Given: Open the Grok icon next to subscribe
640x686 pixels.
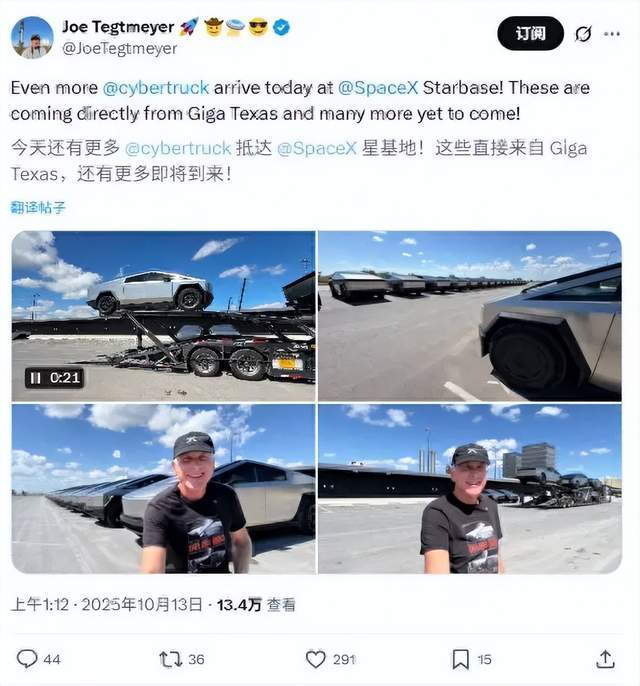Looking at the screenshot, I should (x=583, y=34).
